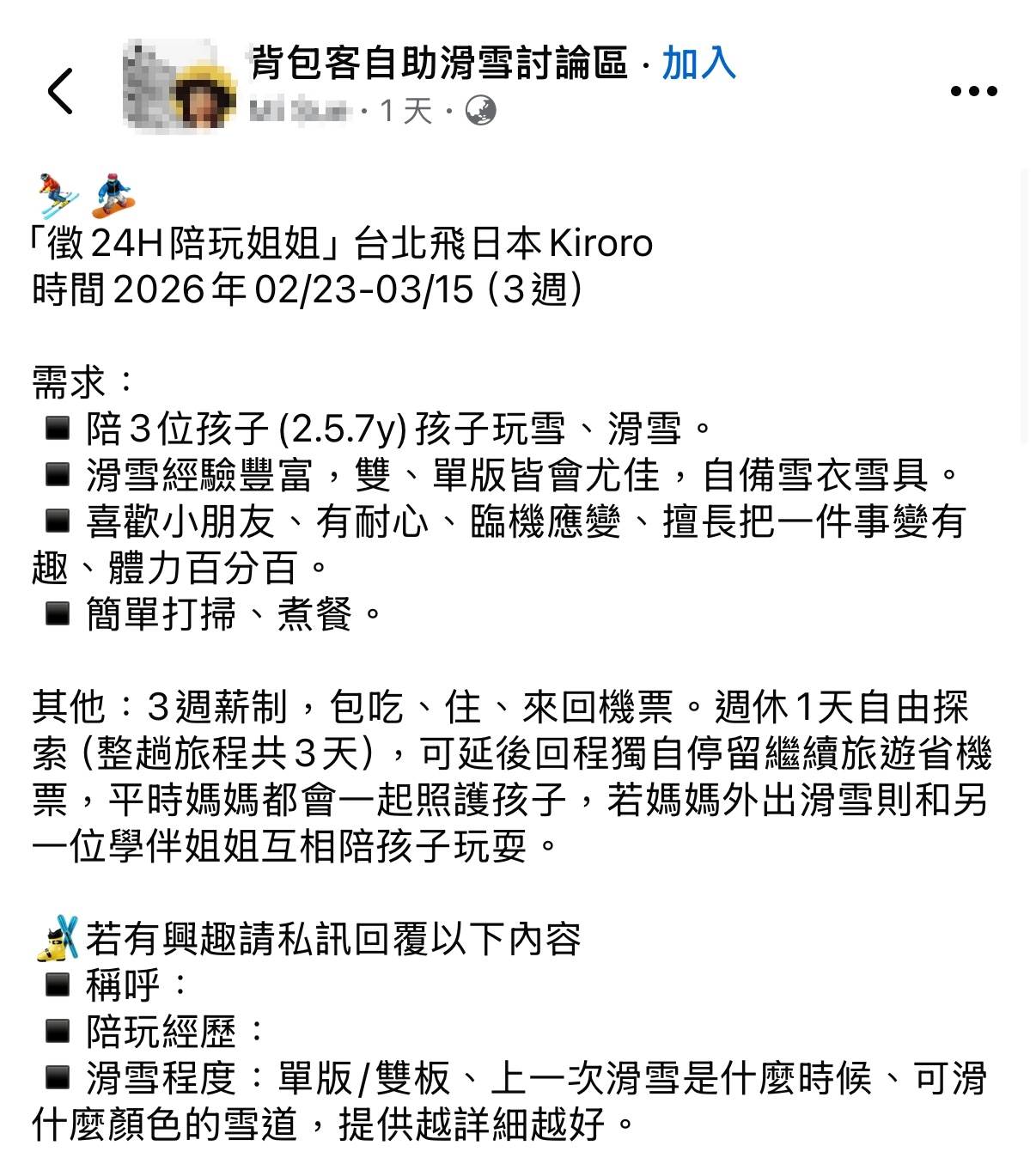Go back with the arrow icon
Screen dimensions: 1036x1164
[60, 90]
